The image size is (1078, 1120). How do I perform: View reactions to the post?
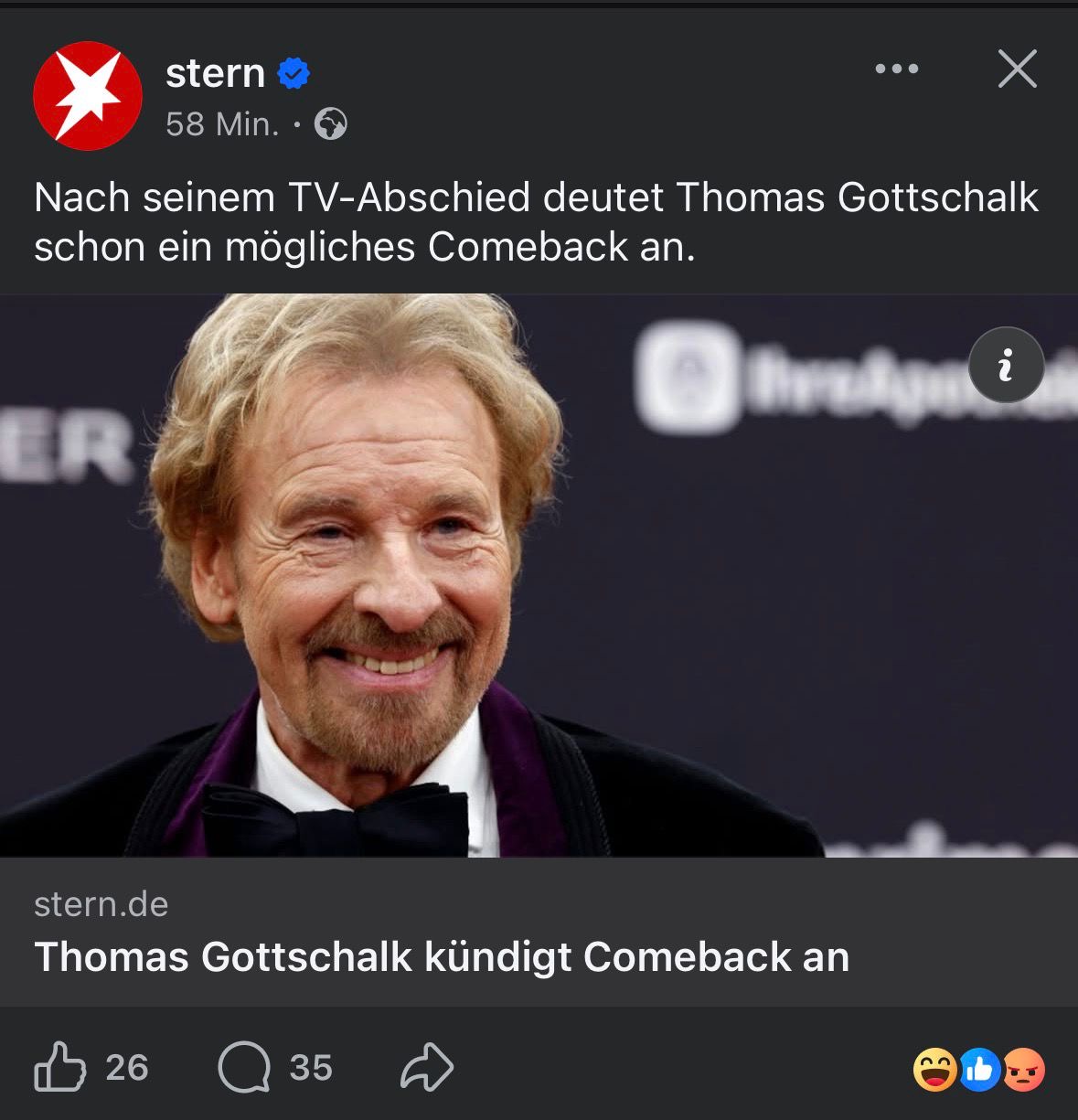click(978, 1069)
